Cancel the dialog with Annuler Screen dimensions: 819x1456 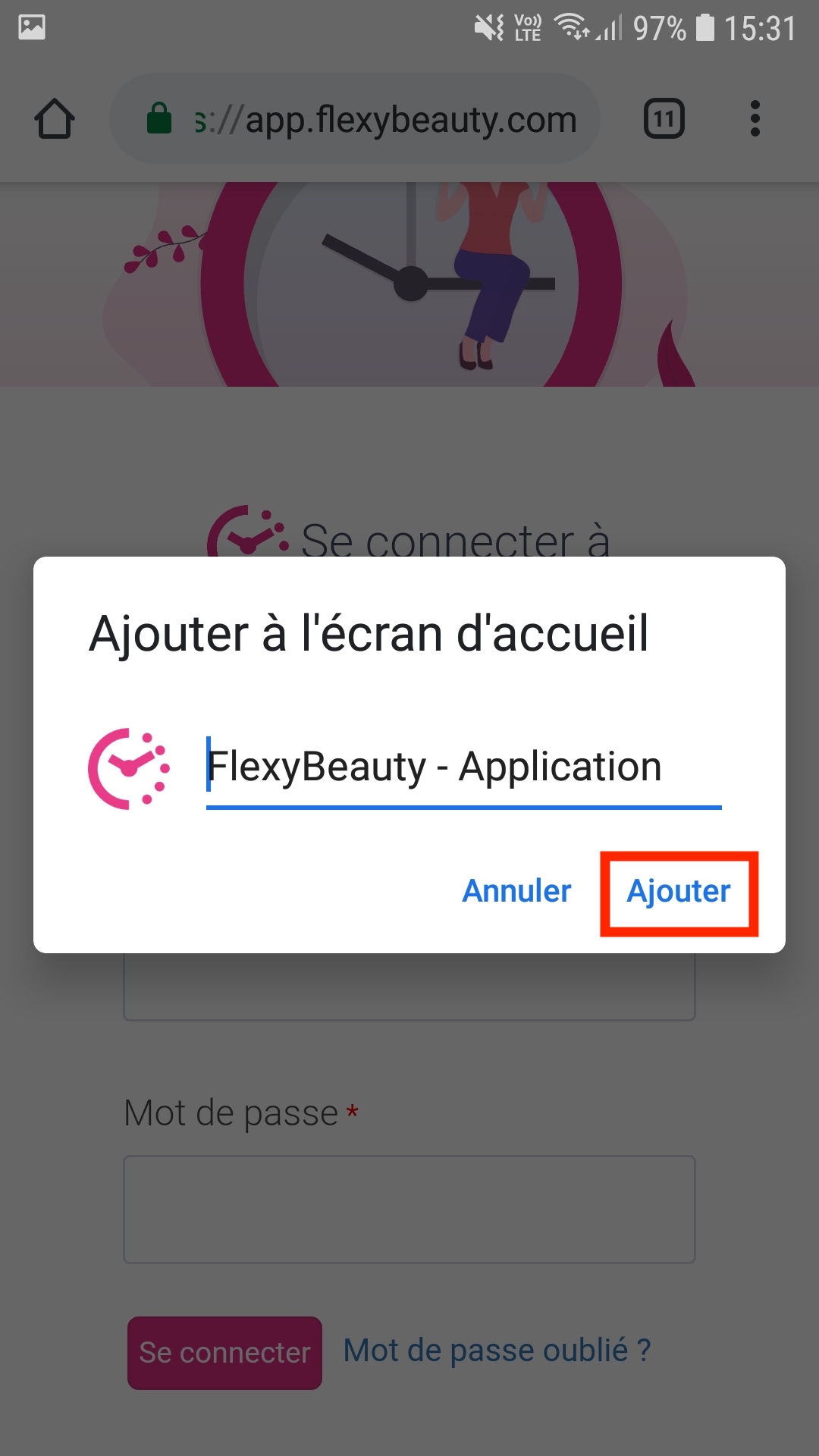tap(516, 892)
